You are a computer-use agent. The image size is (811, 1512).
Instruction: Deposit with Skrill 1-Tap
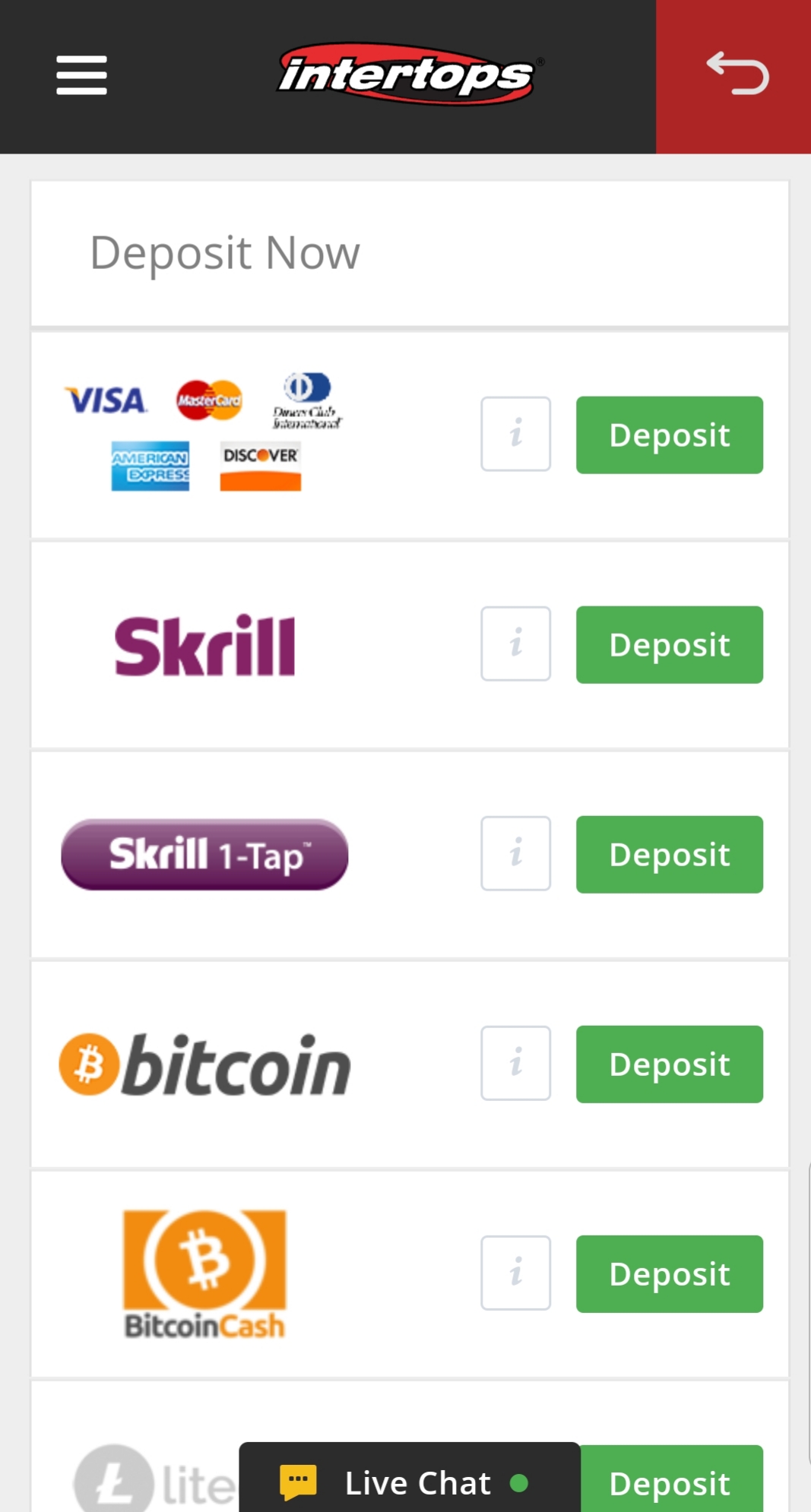669,854
